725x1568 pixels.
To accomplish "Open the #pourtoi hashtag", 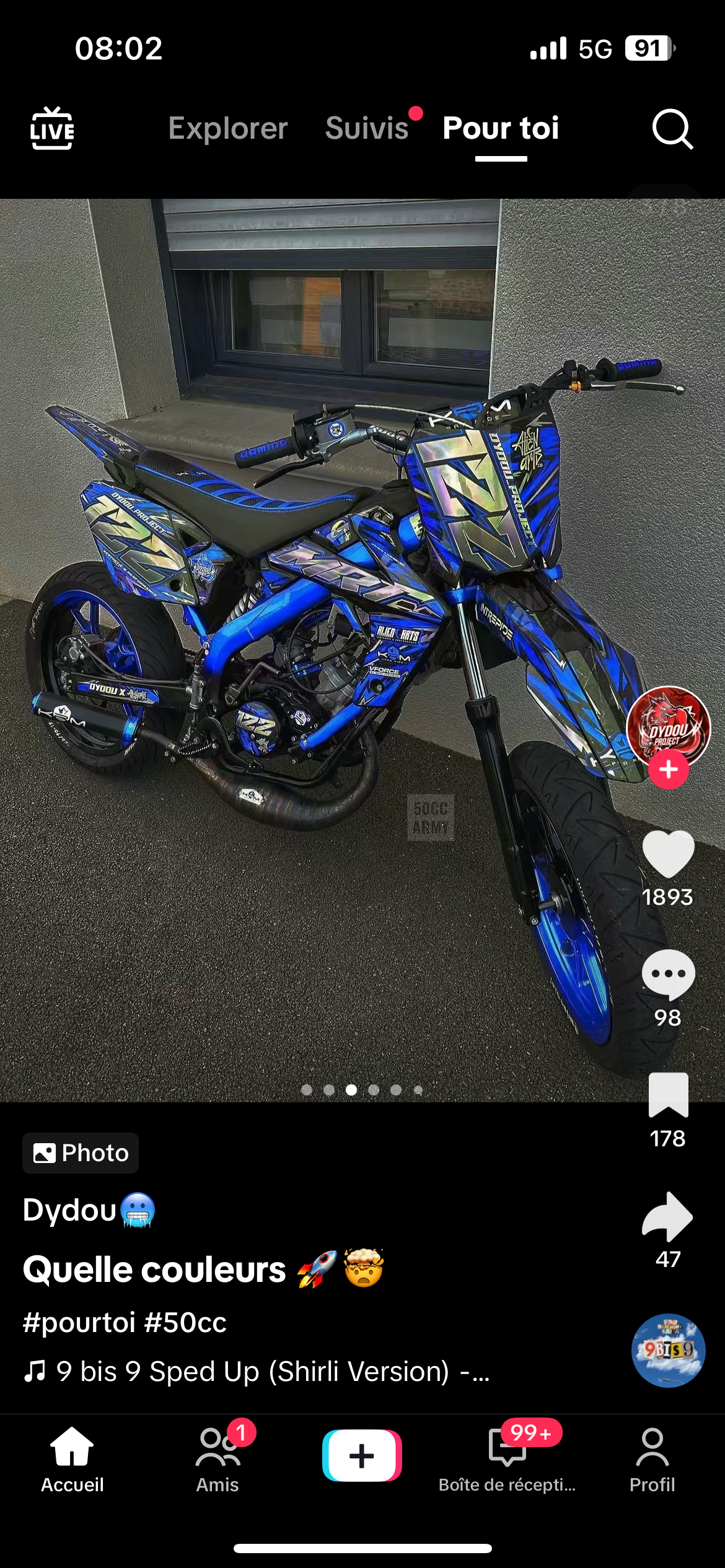I will point(79,1323).
